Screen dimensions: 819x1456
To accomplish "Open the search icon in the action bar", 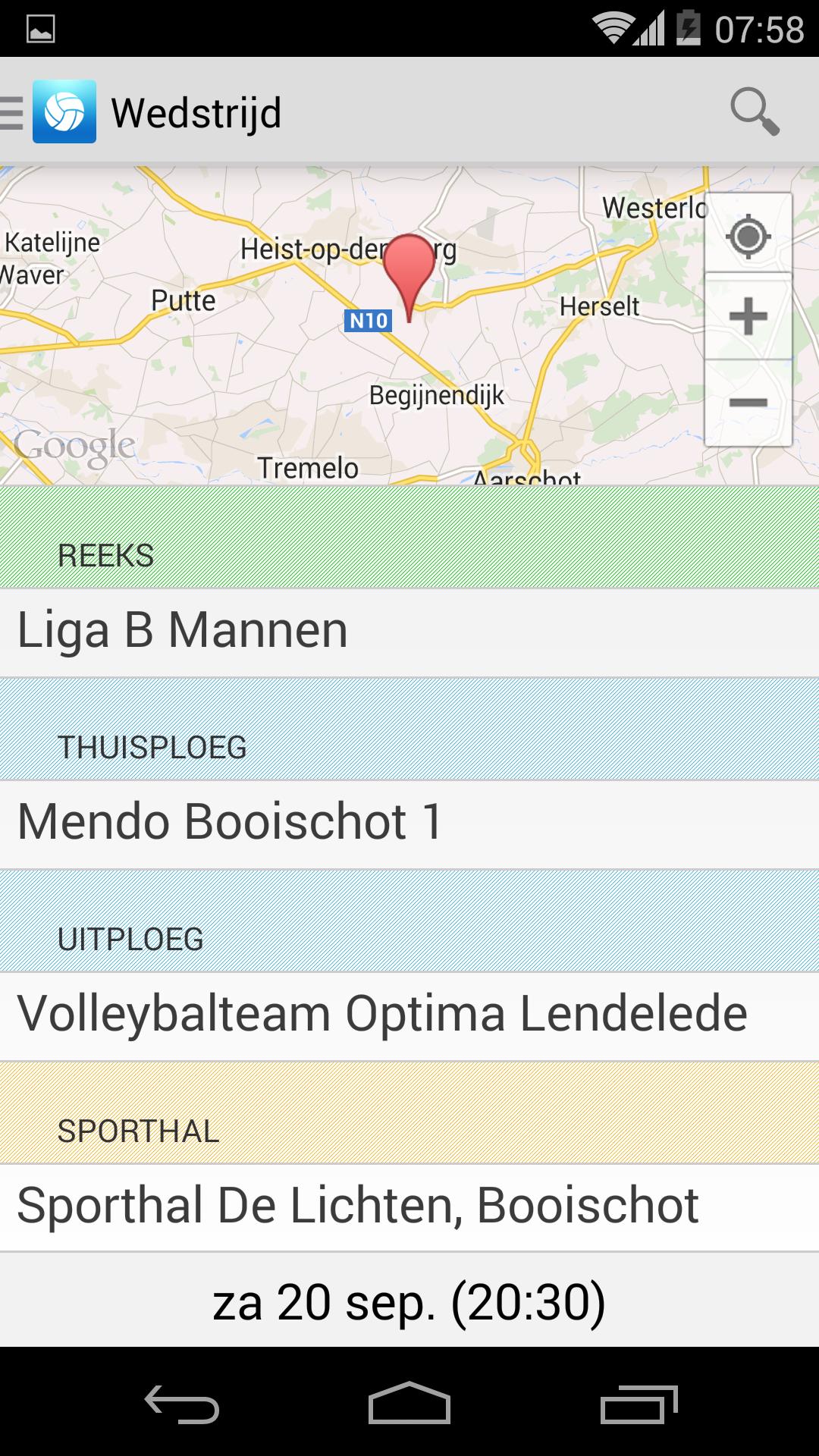I will point(753,112).
